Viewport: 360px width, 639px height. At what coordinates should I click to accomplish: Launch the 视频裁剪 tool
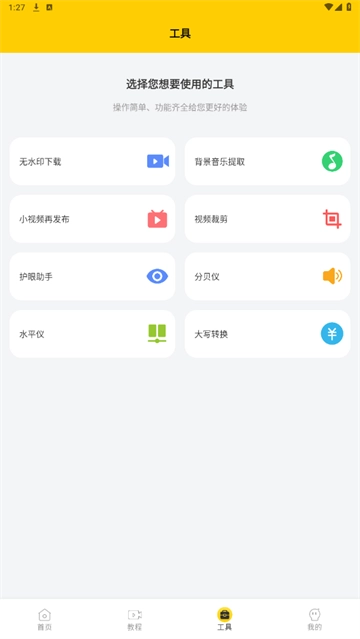tap(267, 219)
